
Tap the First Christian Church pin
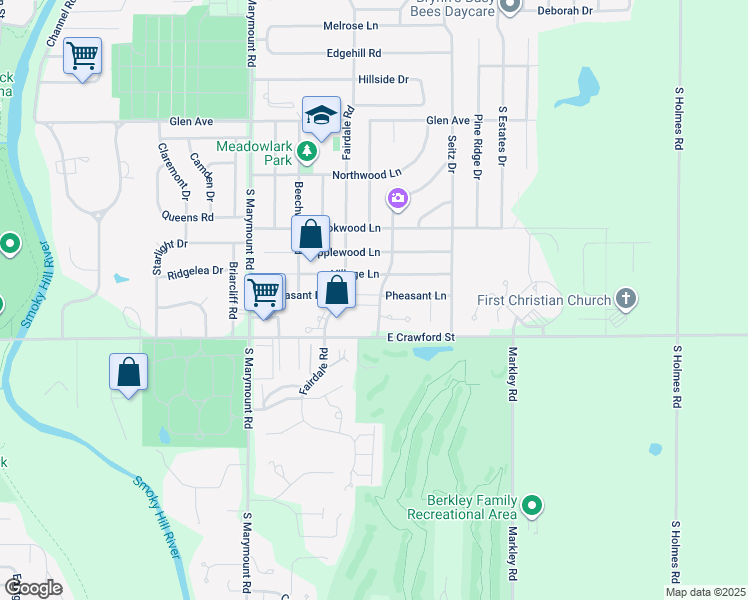[x=626, y=299]
